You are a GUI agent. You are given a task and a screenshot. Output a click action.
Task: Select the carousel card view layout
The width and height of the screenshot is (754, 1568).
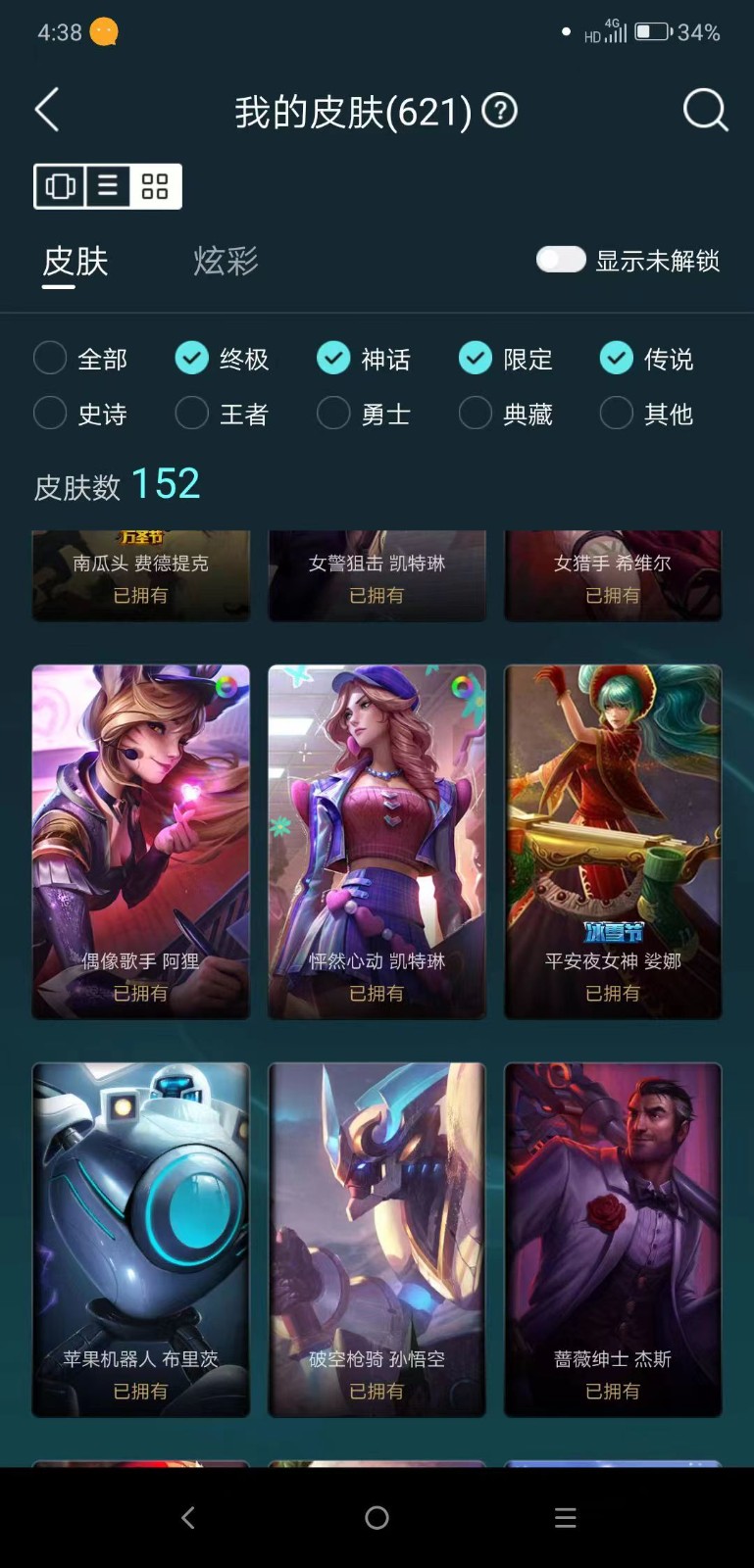pos(60,186)
